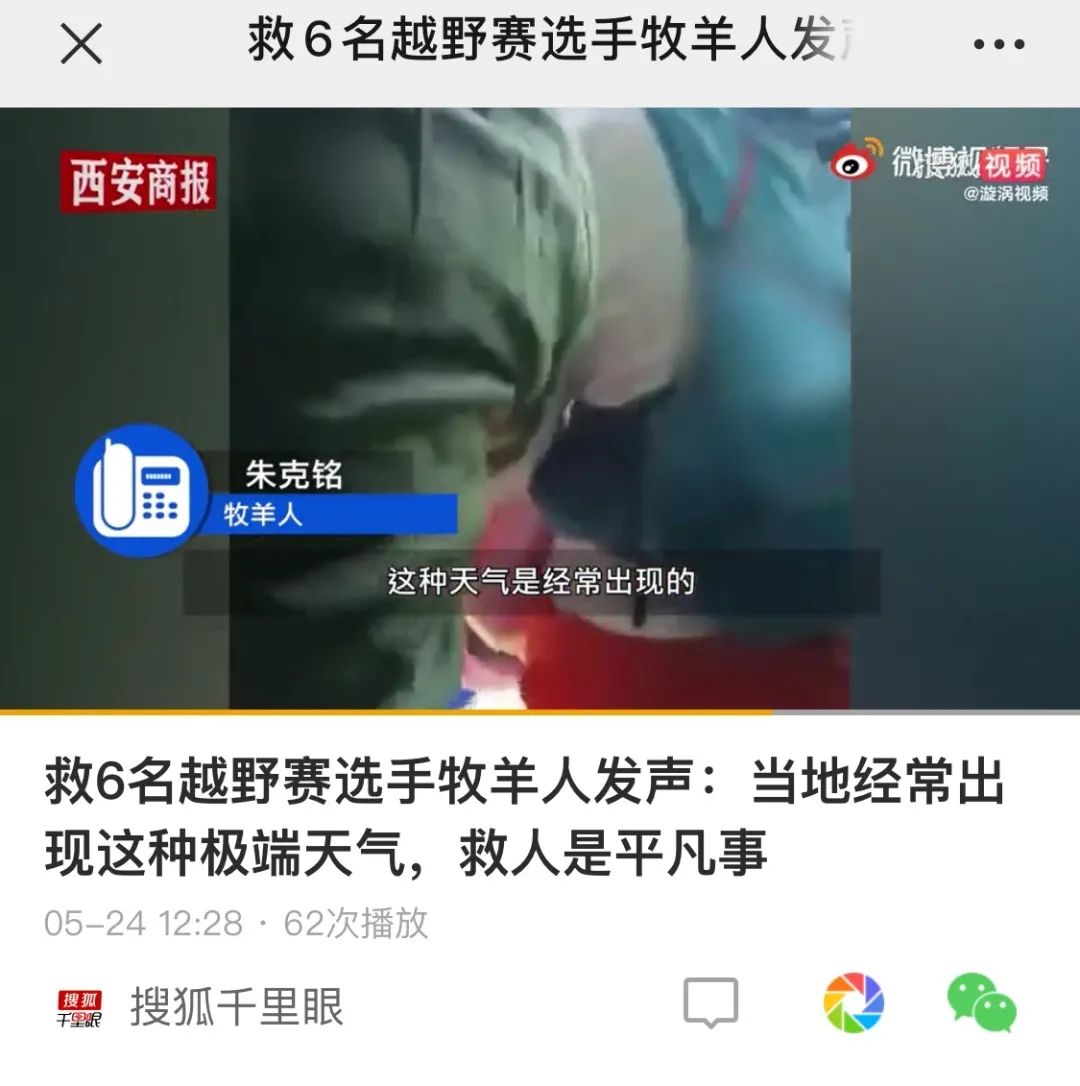
Task: Open the three-dot overflow menu
Action: [999, 45]
